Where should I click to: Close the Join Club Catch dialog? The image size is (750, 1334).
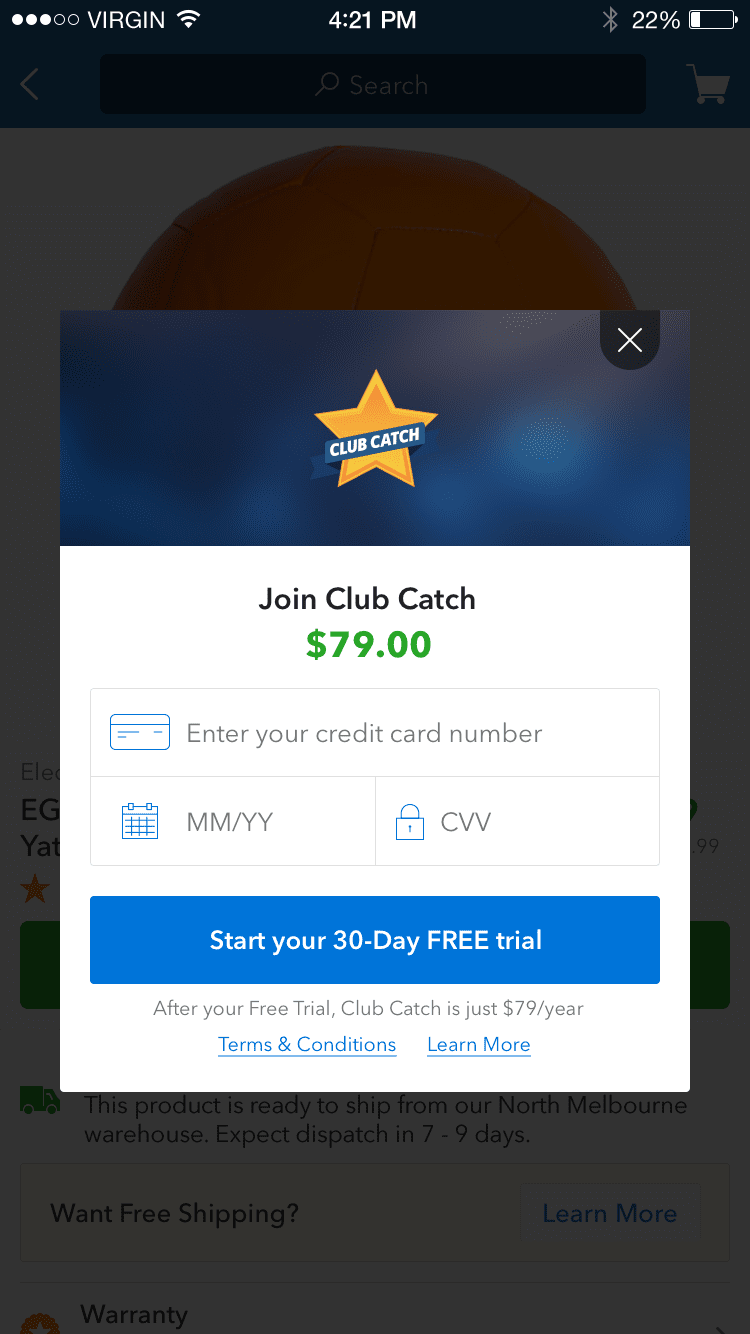pos(630,340)
